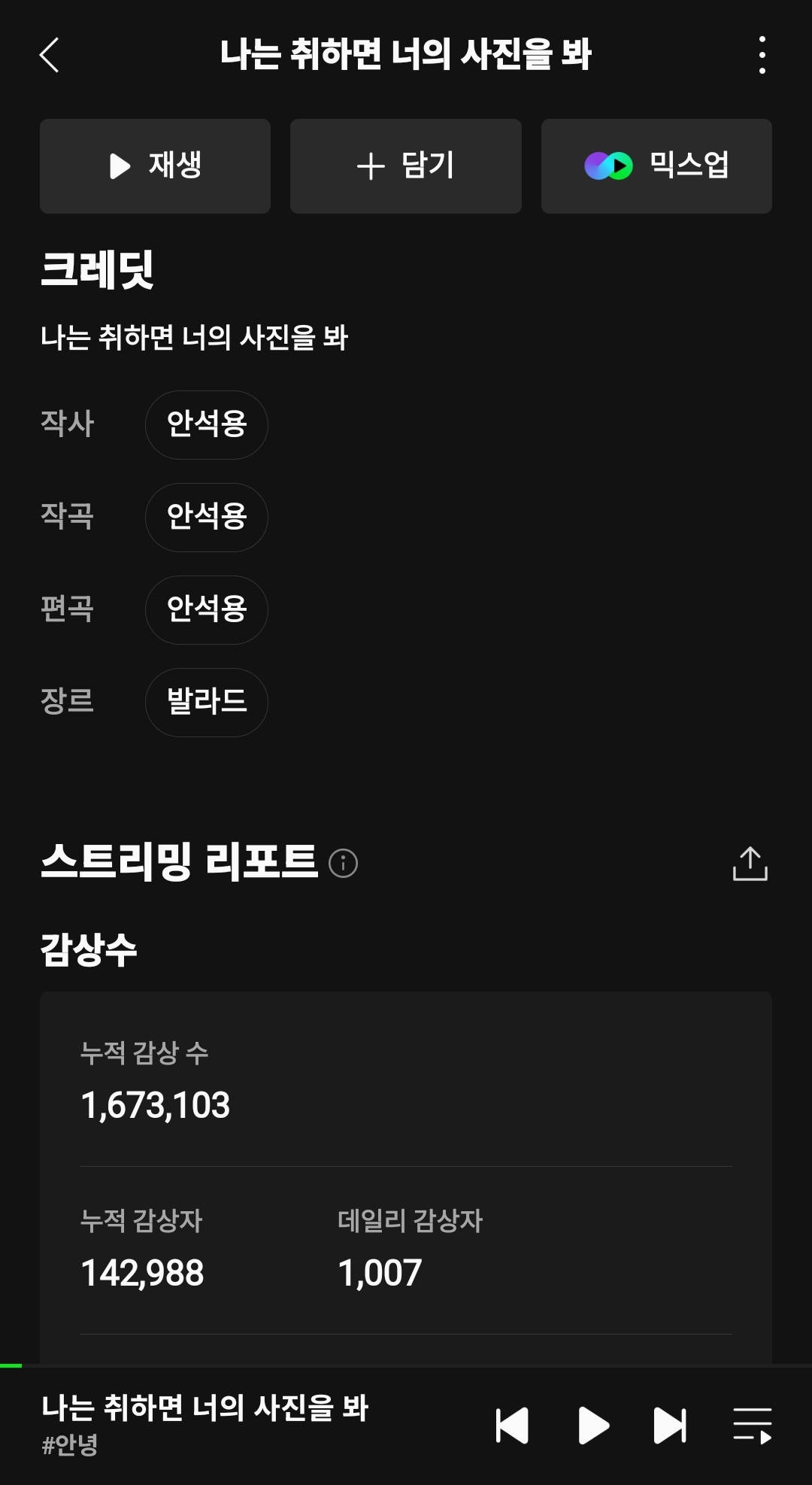Tap the 재생 play button
Viewport: 812px width, 1485px height.
155,166
